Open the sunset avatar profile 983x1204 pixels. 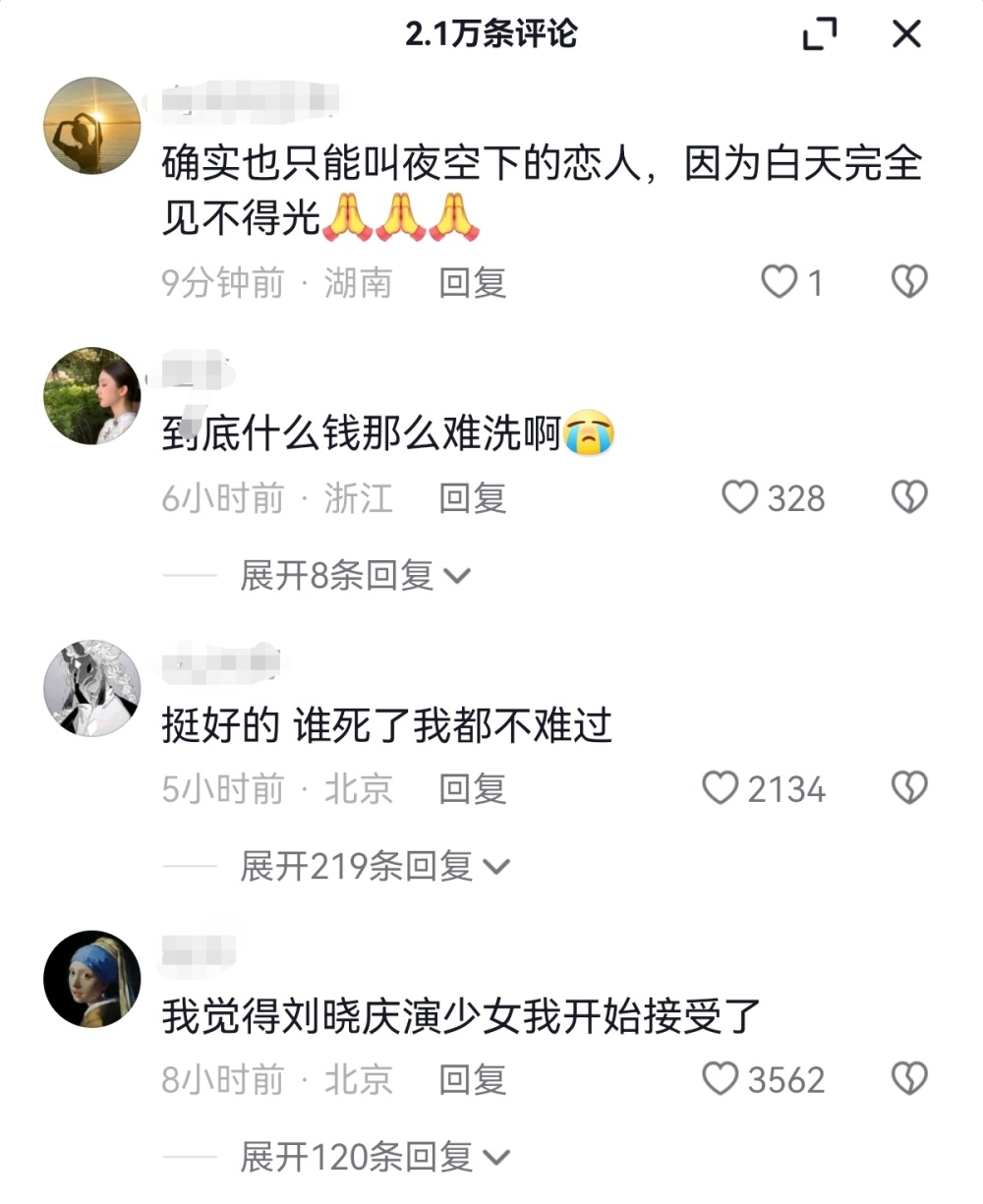(x=92, y=126)
